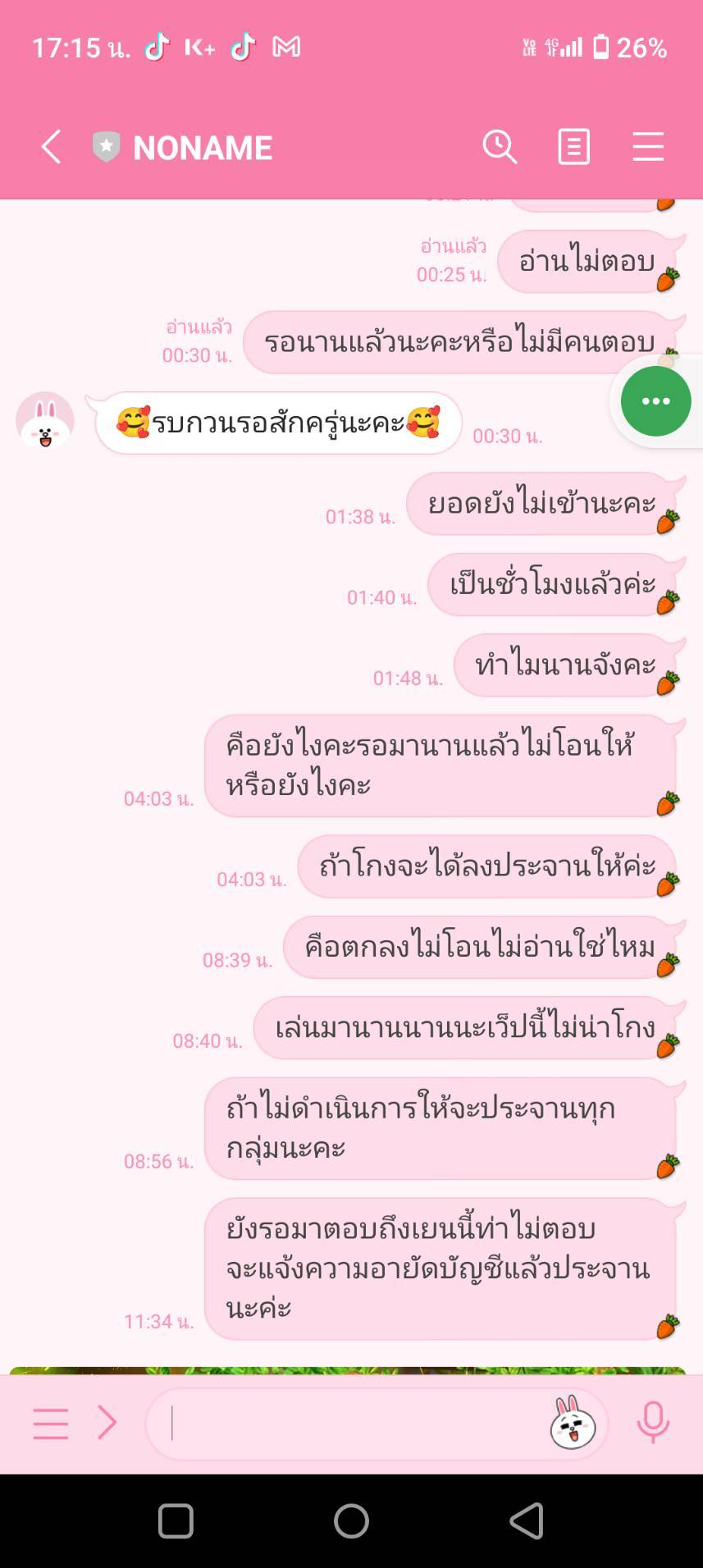Open the chat menu hamburger icon
The height and width of the screenshot is (1568, 703).
point(648,148)
